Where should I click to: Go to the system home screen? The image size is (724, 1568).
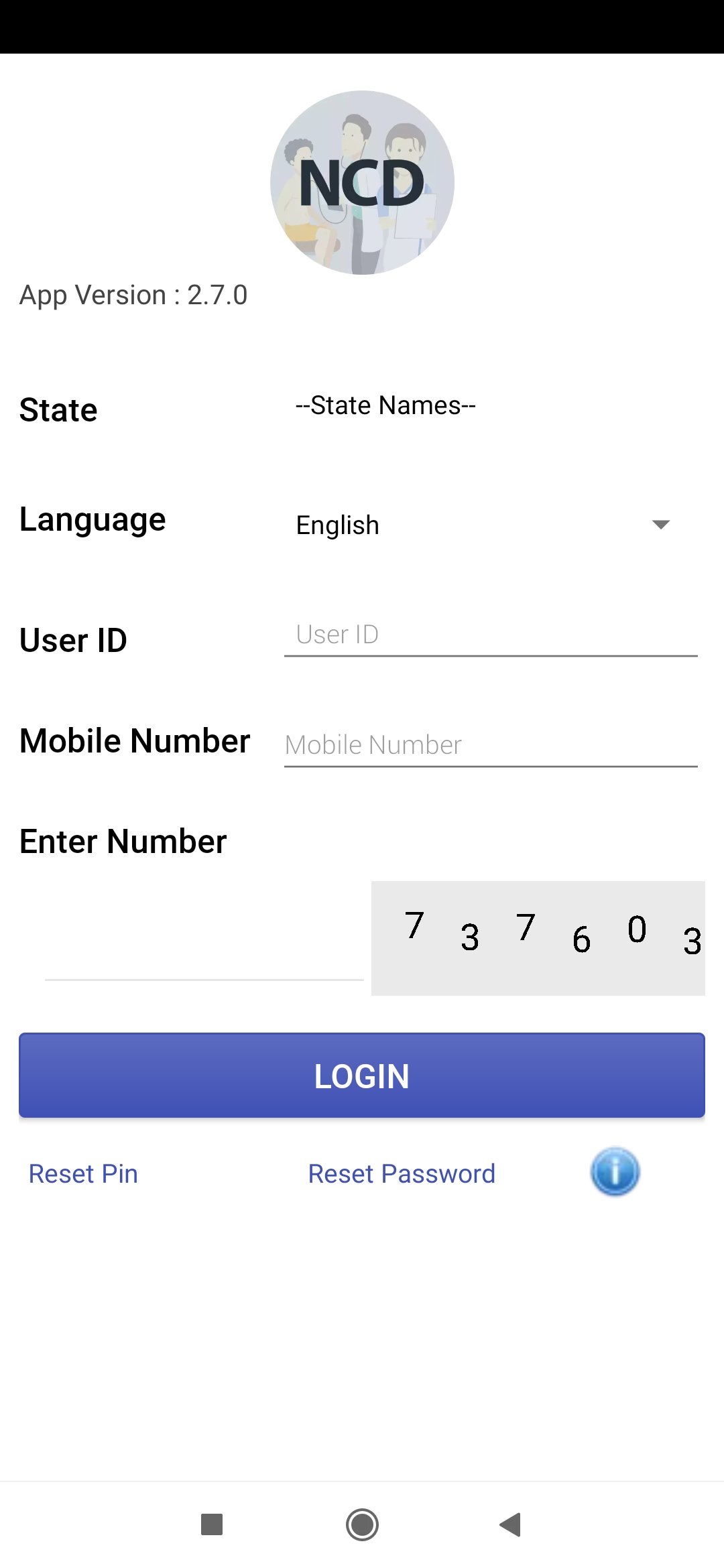362,1524
